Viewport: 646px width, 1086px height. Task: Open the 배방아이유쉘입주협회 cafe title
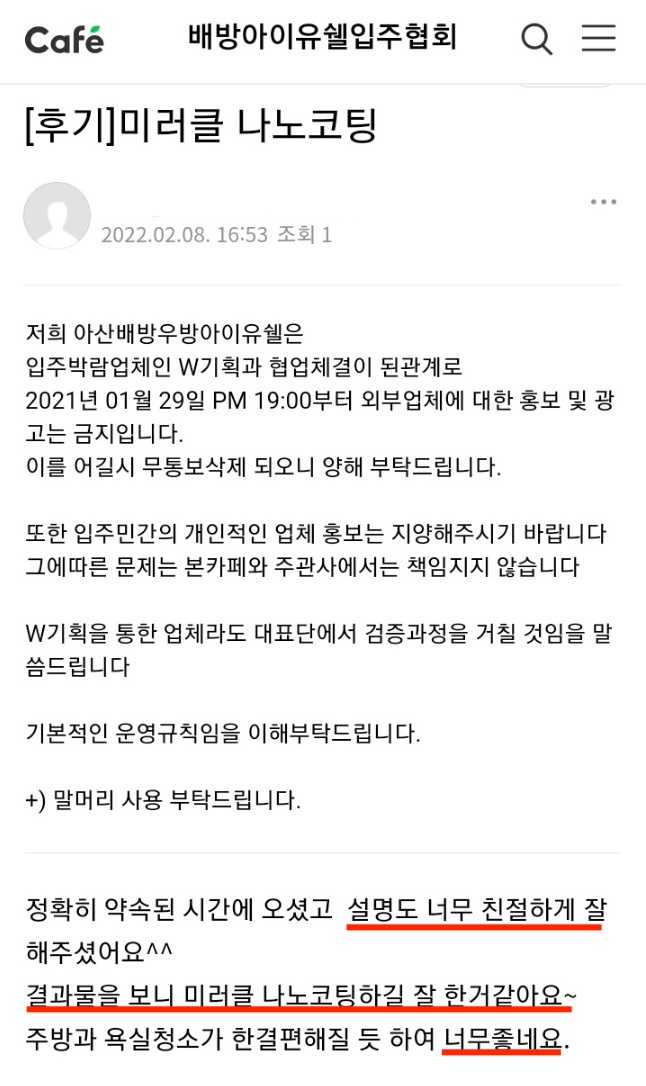(x=323, y=38)
